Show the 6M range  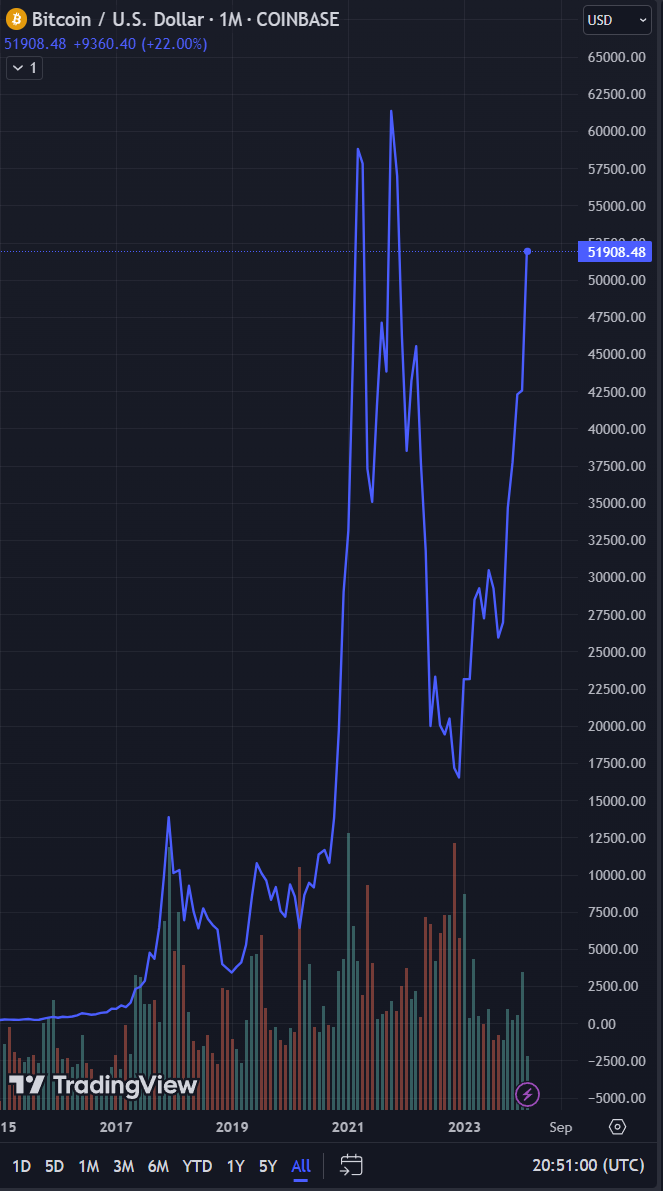pos(158,1166)
